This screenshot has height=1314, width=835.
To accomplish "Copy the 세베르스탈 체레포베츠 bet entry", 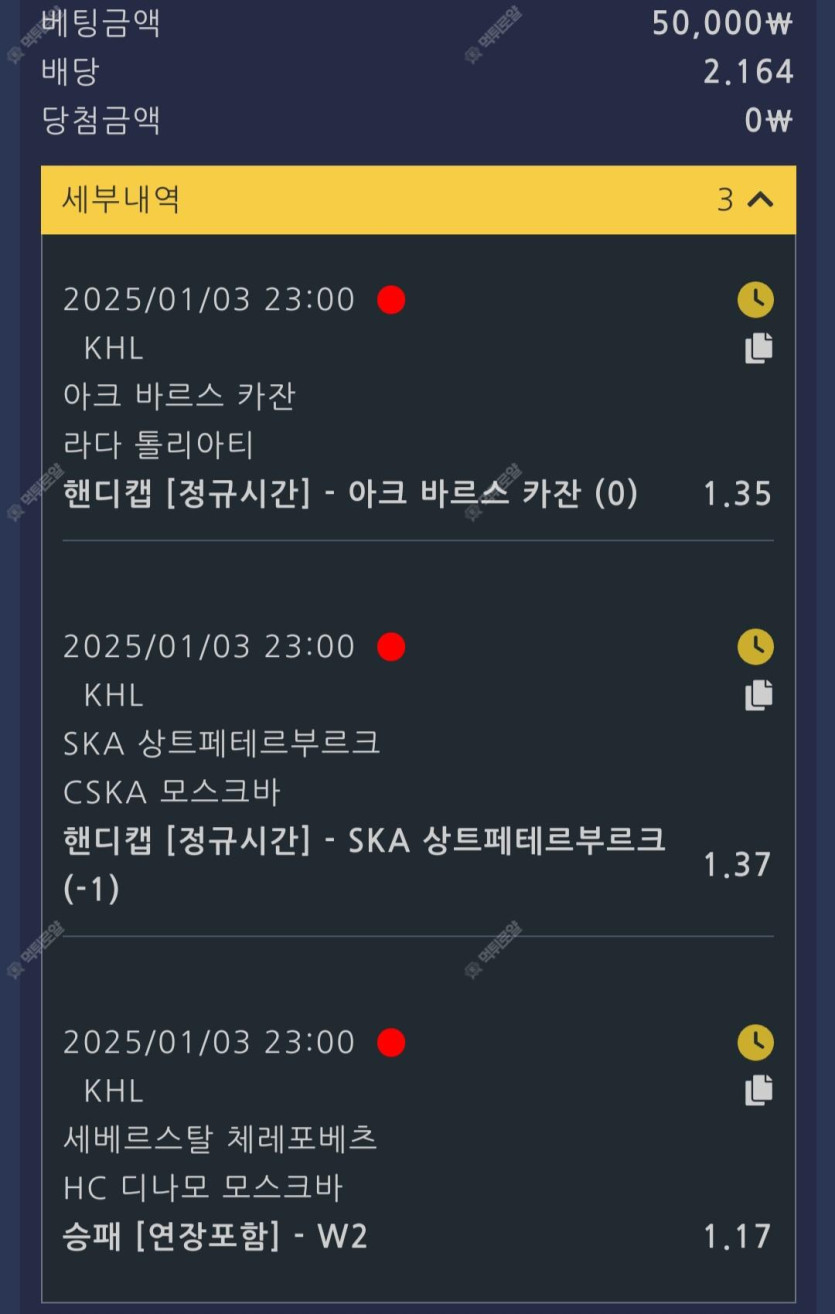I will click(759, 1090).
